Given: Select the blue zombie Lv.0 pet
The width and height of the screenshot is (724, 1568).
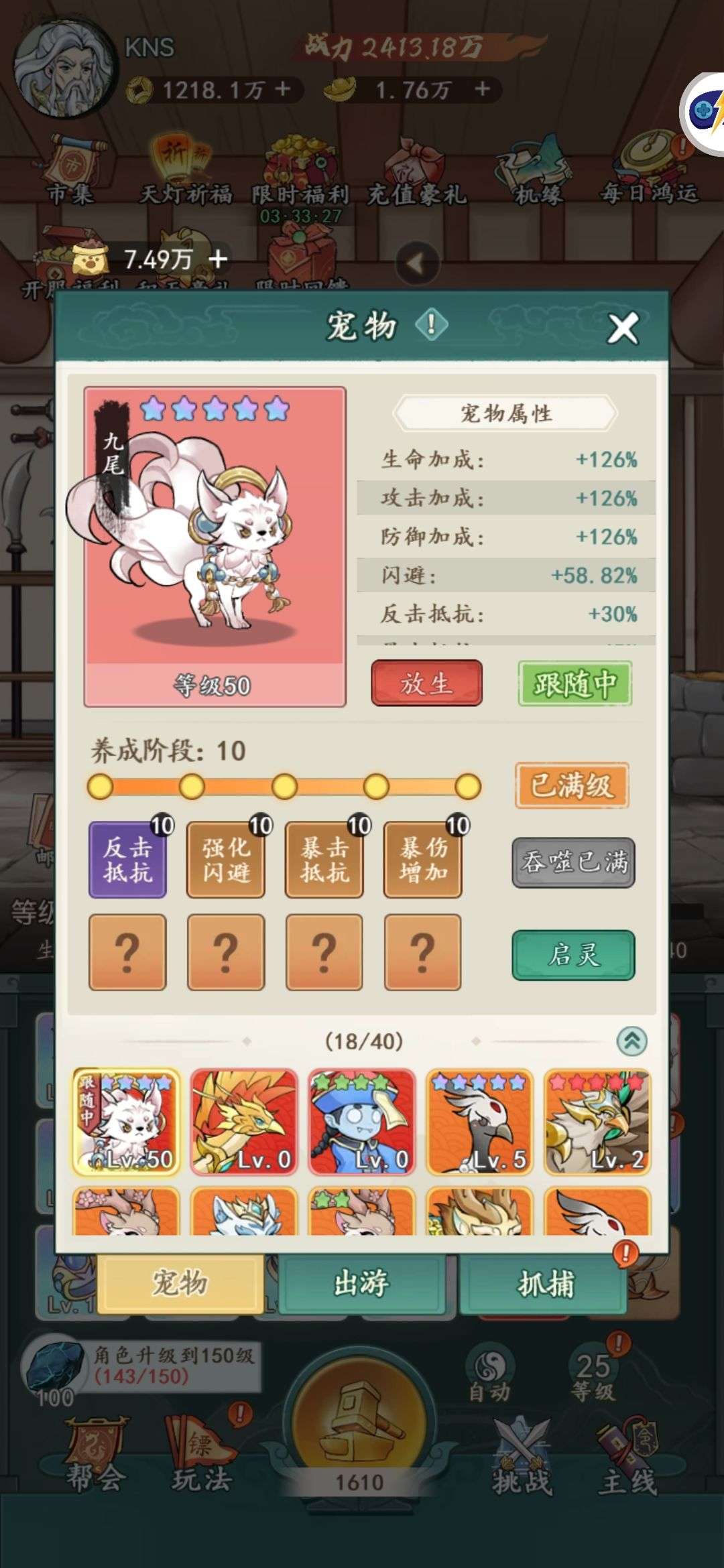Looking at the screenshot, I should click(x=362, y=1122).
